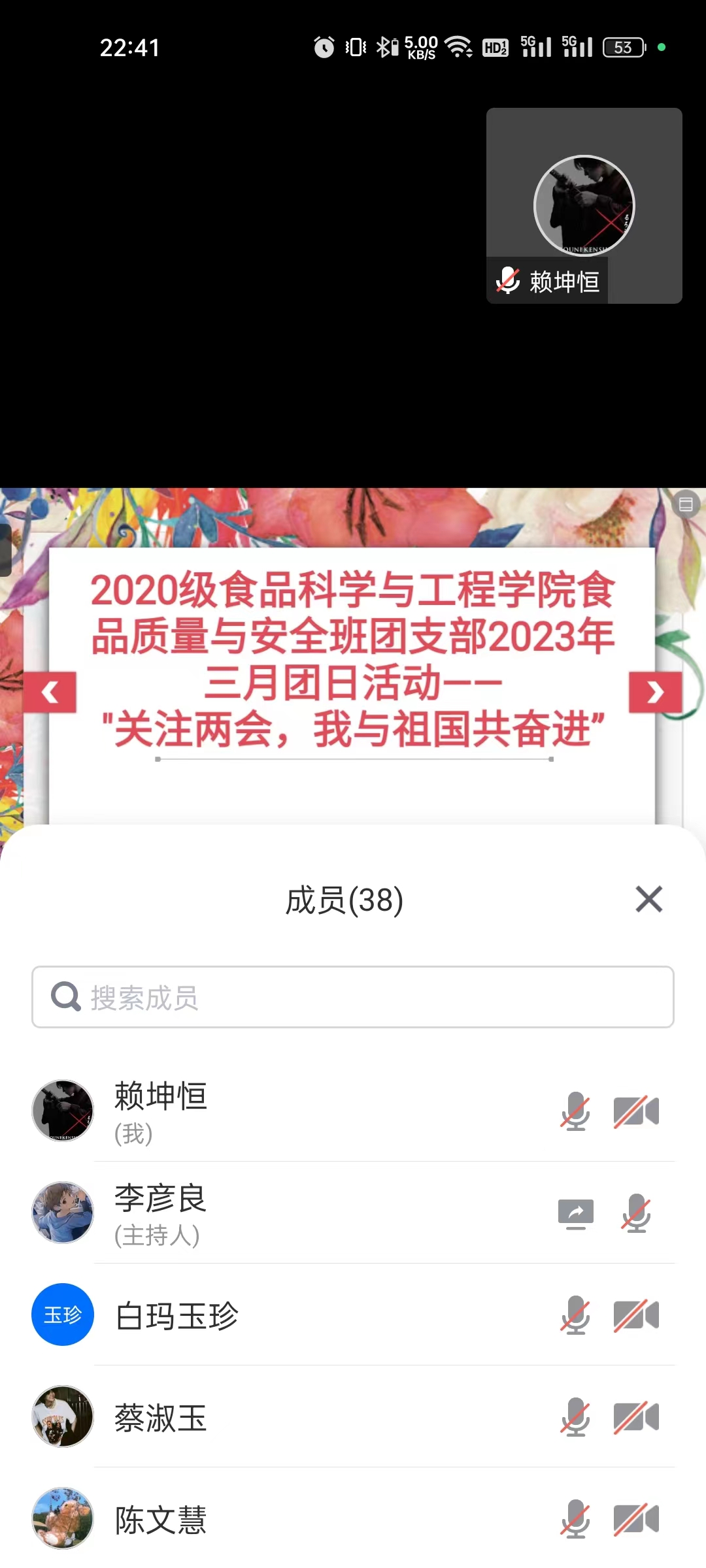Viewport: 706px width, 1568px height.
Task: Tap the screen share icon beside 李彦良
Action: [575, 1214]
